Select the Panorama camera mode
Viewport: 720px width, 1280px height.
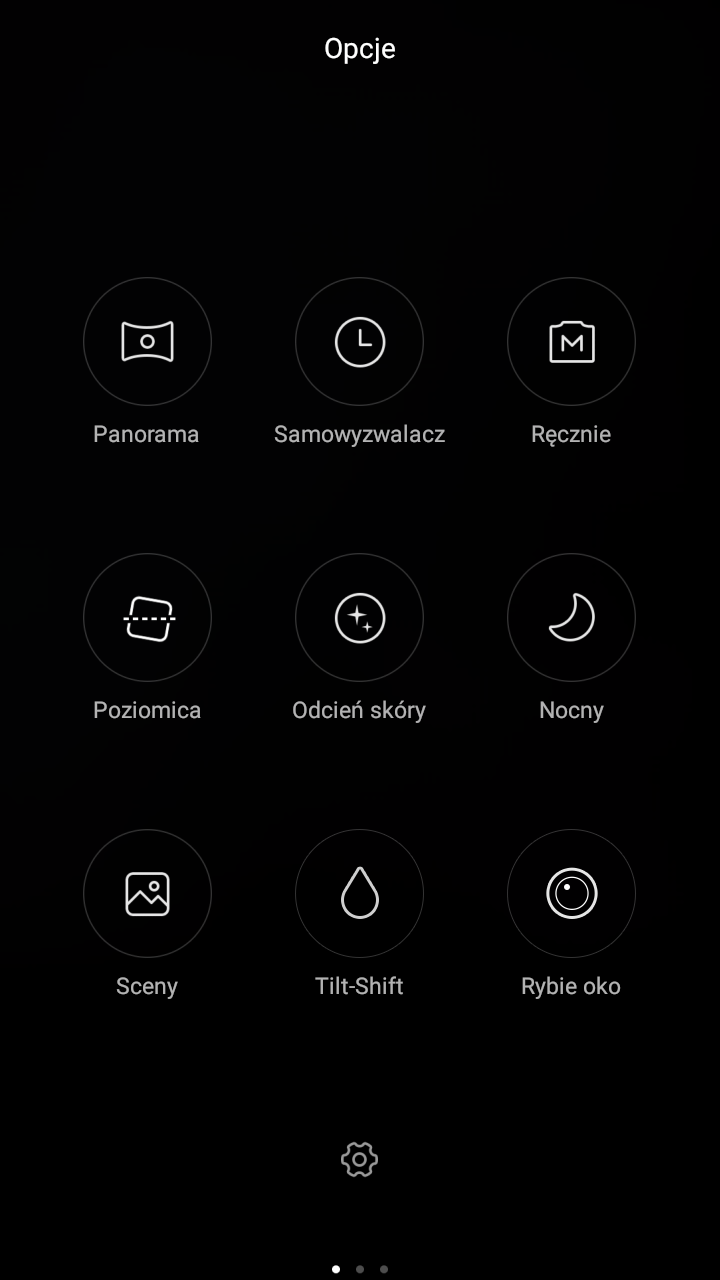click(147, 341)
